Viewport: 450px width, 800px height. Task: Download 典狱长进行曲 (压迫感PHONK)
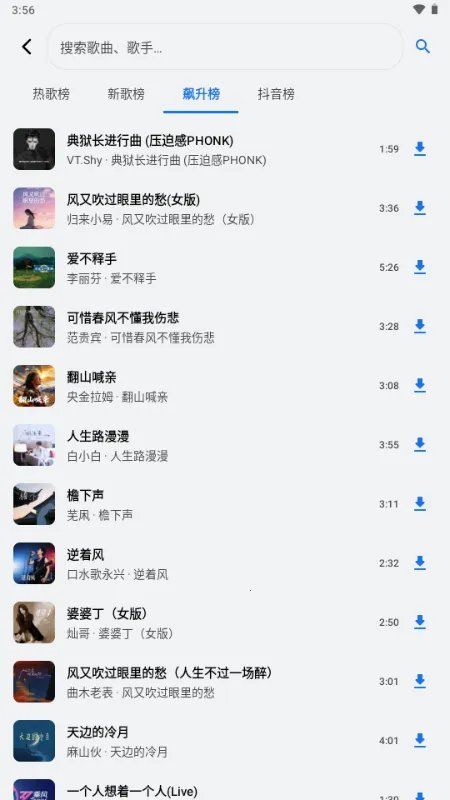[420, 149]
